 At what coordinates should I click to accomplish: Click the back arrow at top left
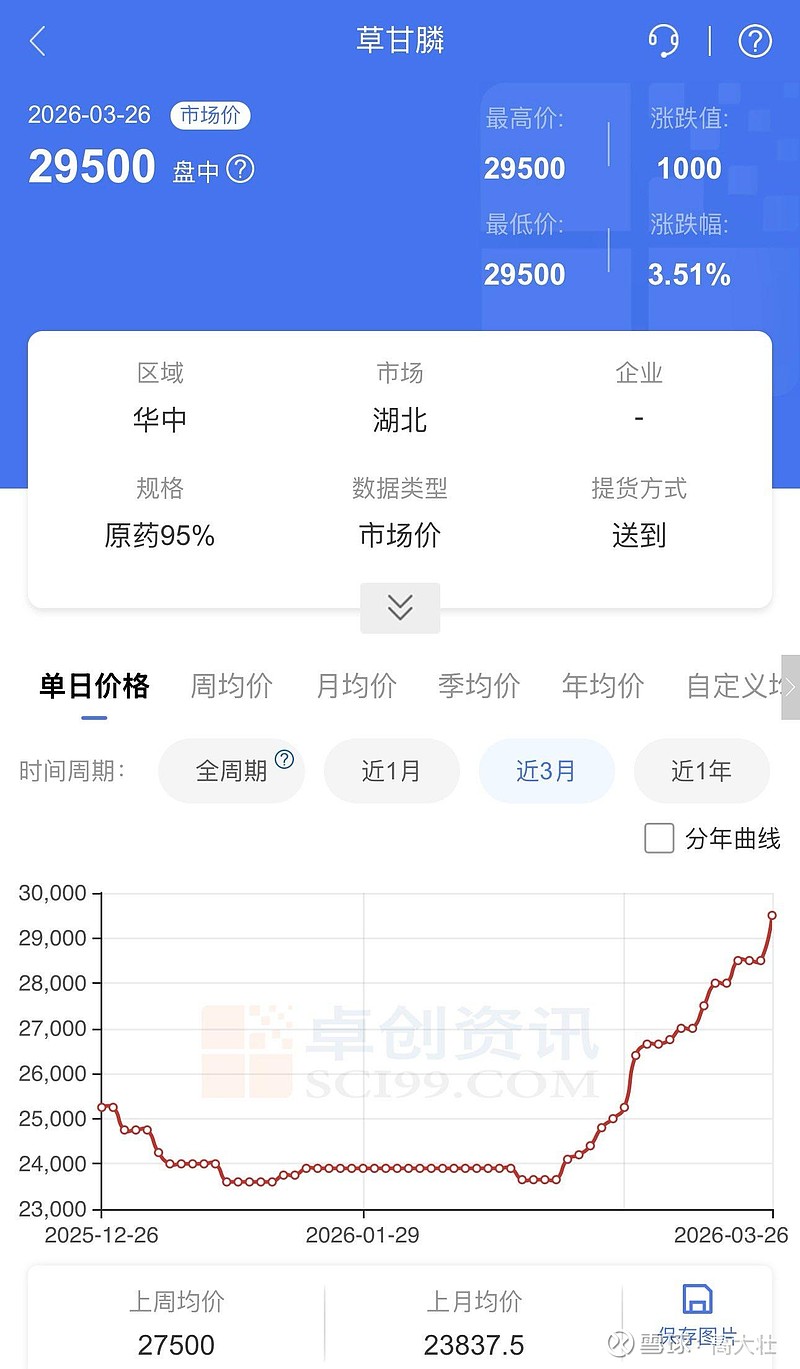pos(38,42)
